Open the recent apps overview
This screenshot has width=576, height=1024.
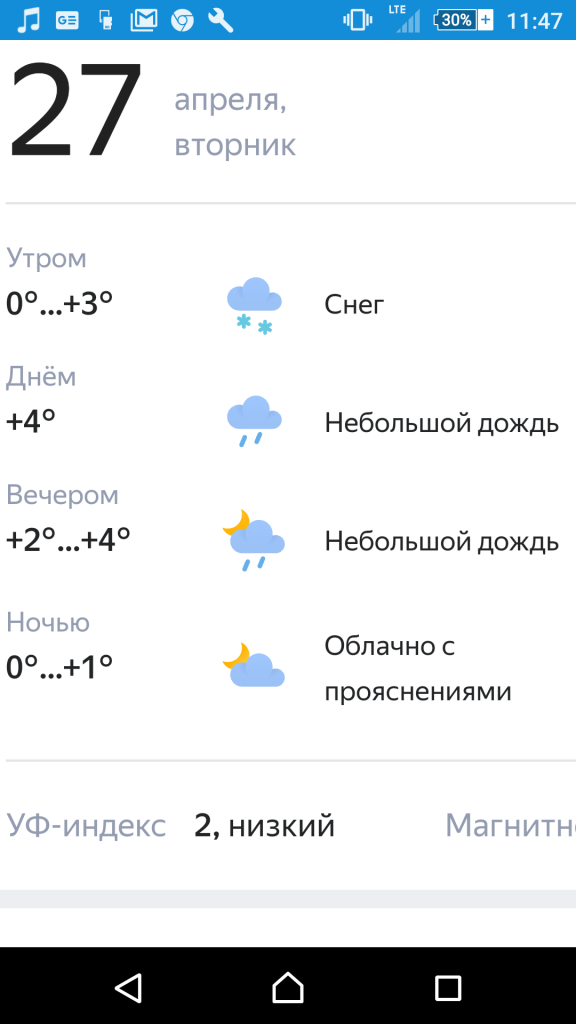pyautogui.click(x=448, y=987)
